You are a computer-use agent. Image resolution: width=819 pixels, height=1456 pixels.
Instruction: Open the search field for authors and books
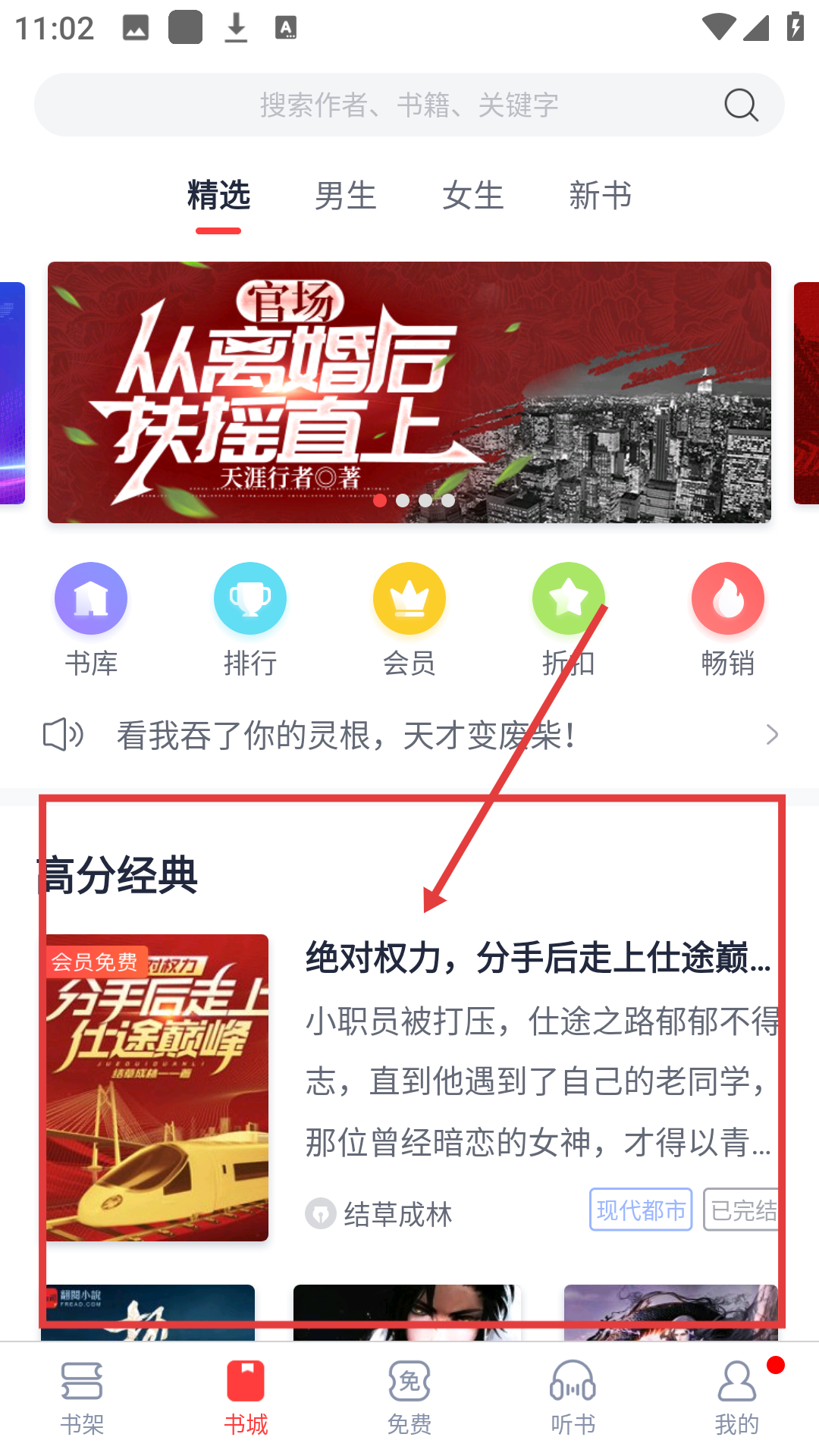tap(409, 105)
